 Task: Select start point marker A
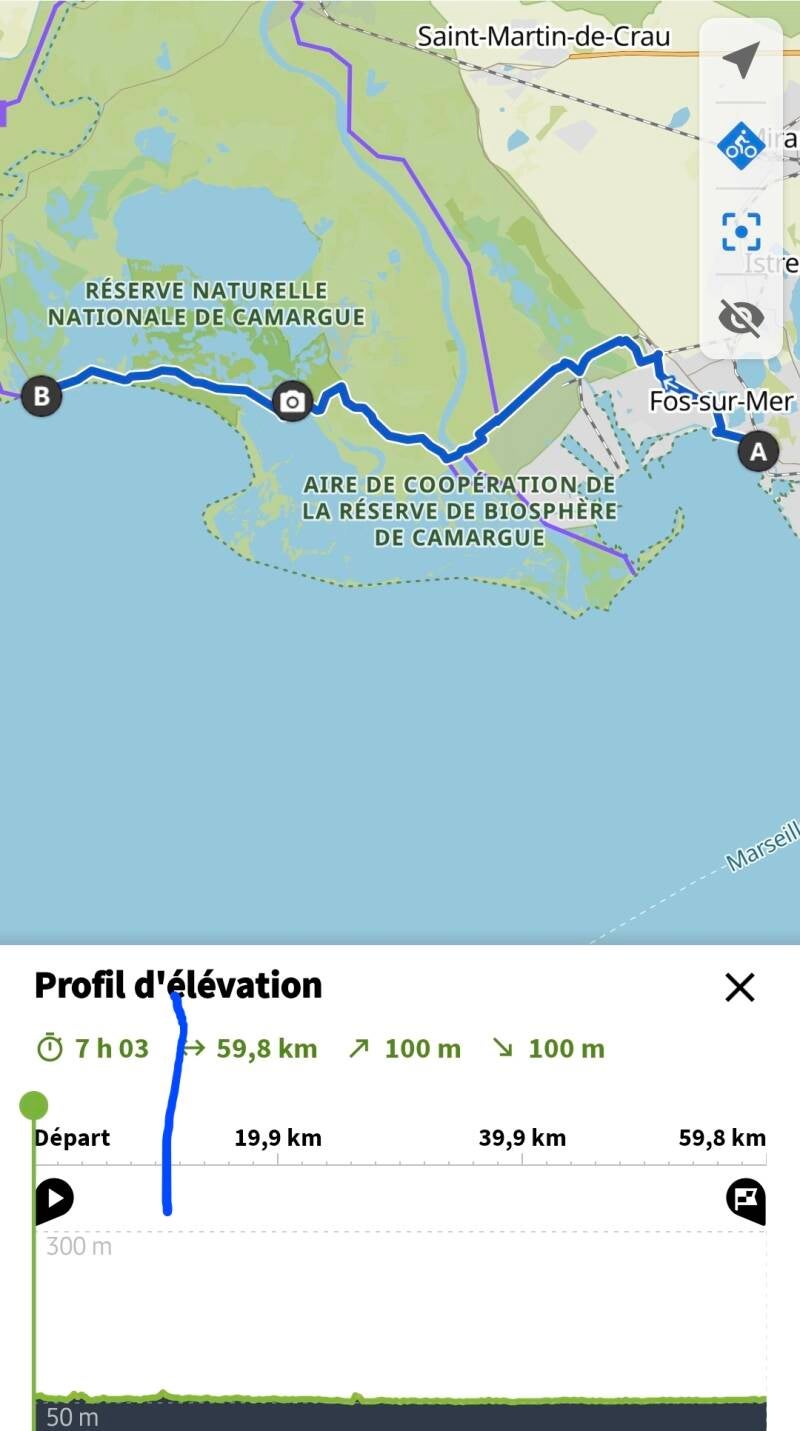[x=757, y=451]
